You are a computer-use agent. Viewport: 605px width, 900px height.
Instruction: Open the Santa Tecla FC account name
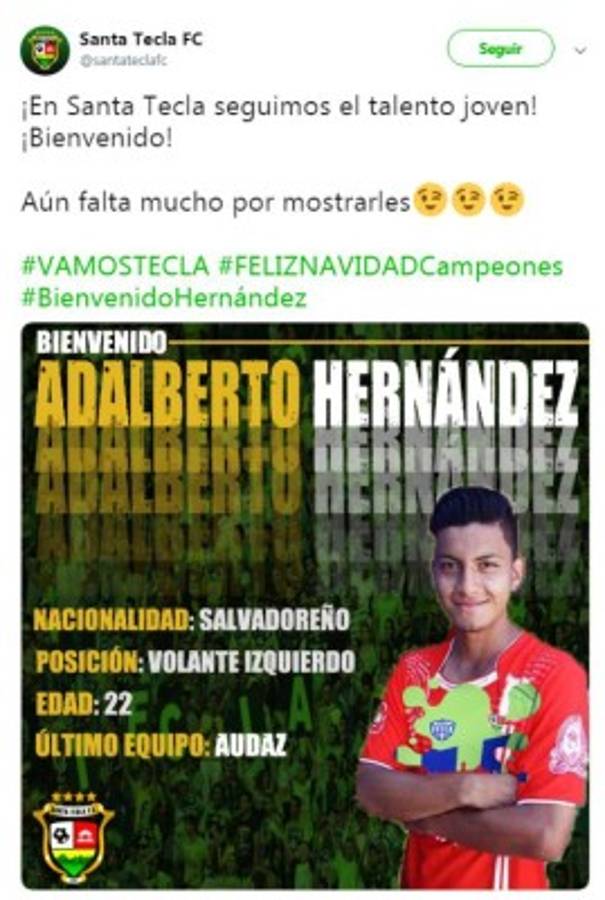(x=128, y=40)
